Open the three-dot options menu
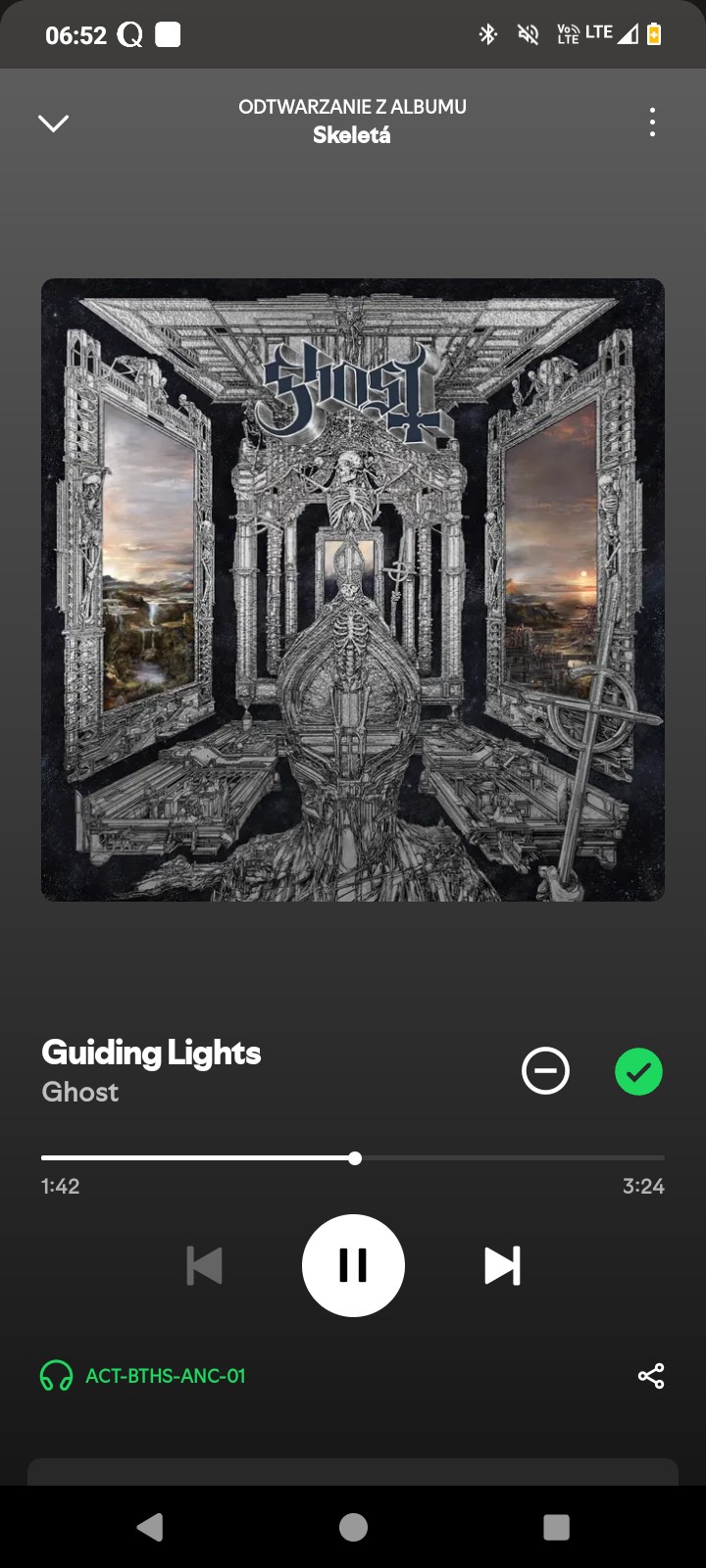The image size is (706, 1568). point(652,122)
